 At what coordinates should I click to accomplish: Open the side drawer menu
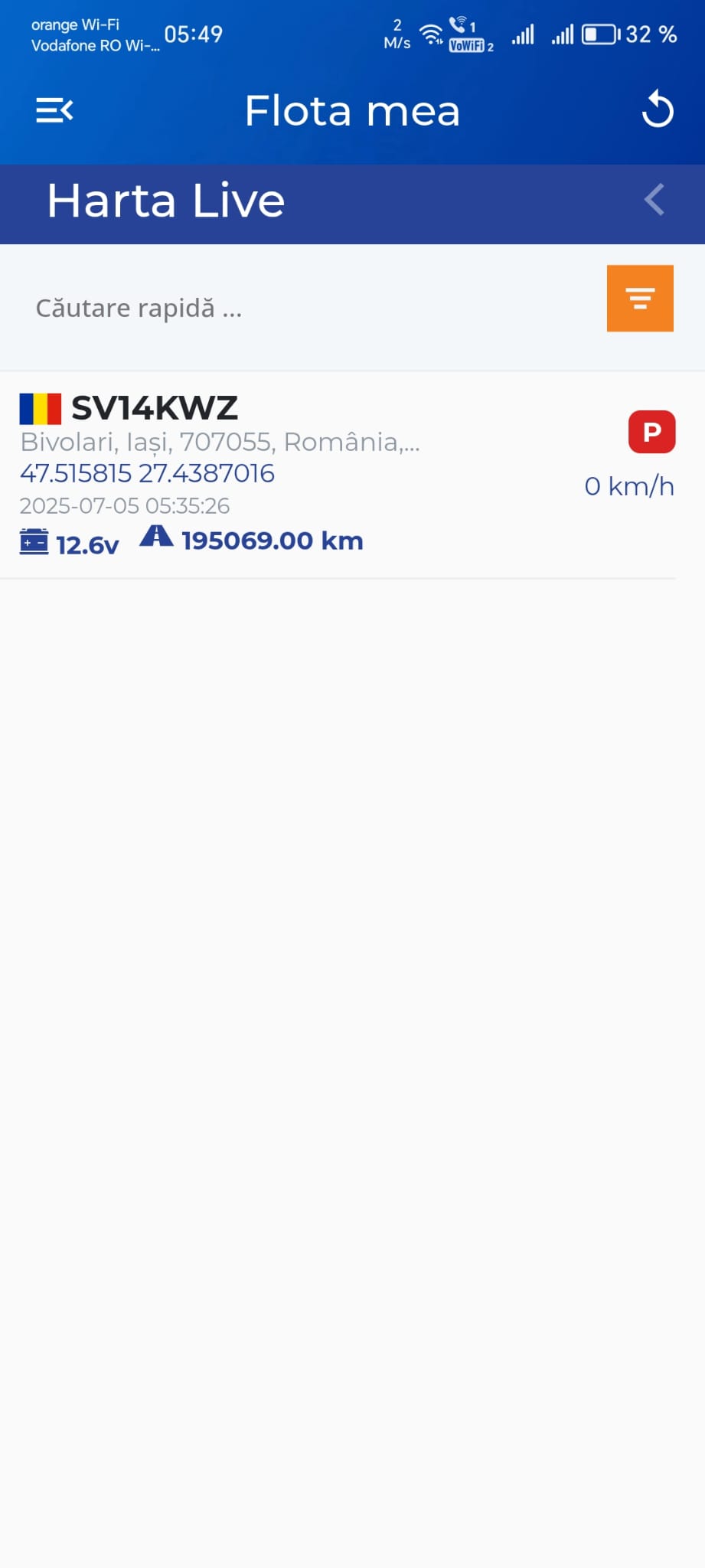click(54, 111)
